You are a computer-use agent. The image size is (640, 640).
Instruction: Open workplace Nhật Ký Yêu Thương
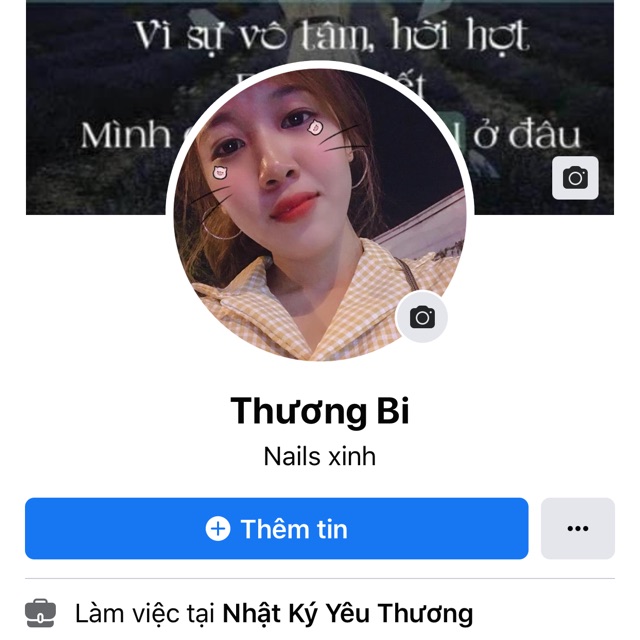[347, 613]
